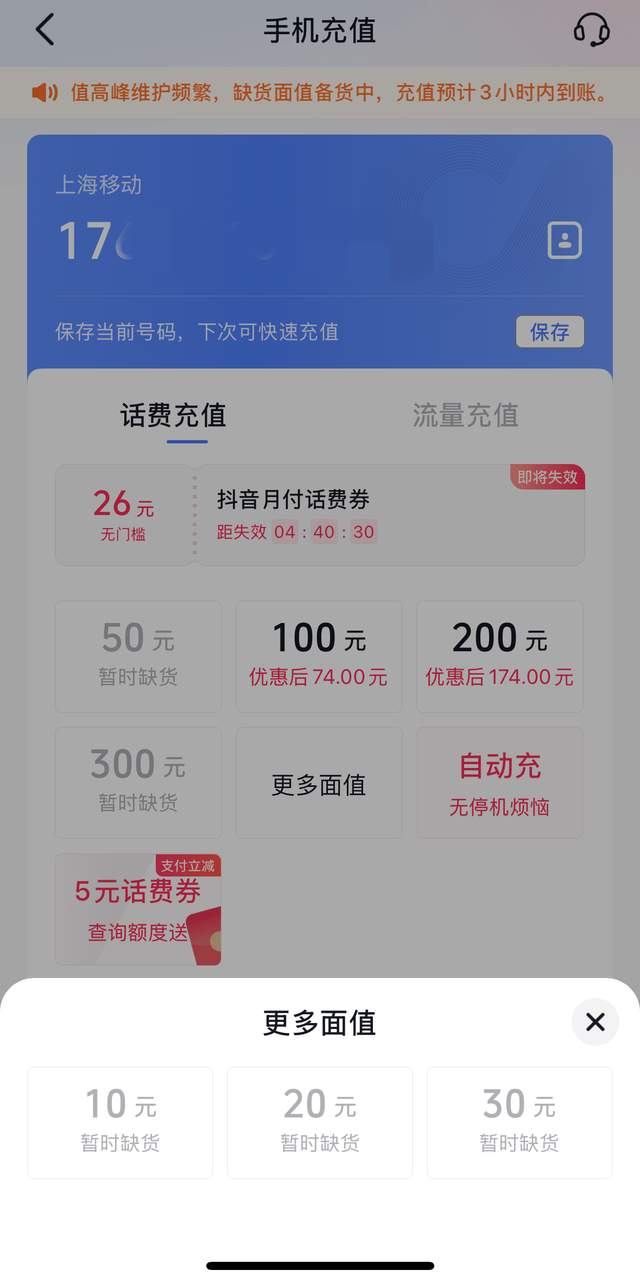Tap 保存 to save current number

pos(549,332)
